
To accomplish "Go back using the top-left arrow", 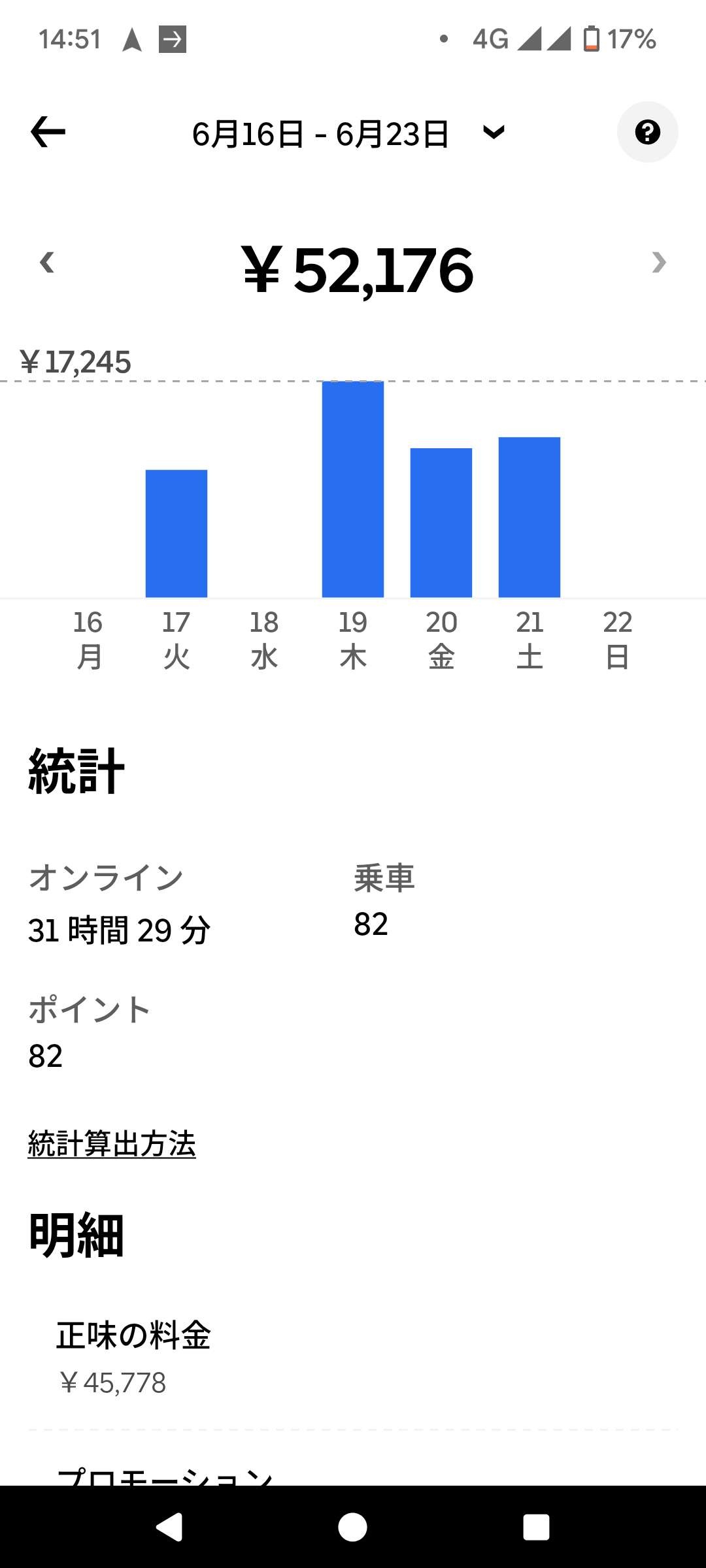I will coord(48,133).
